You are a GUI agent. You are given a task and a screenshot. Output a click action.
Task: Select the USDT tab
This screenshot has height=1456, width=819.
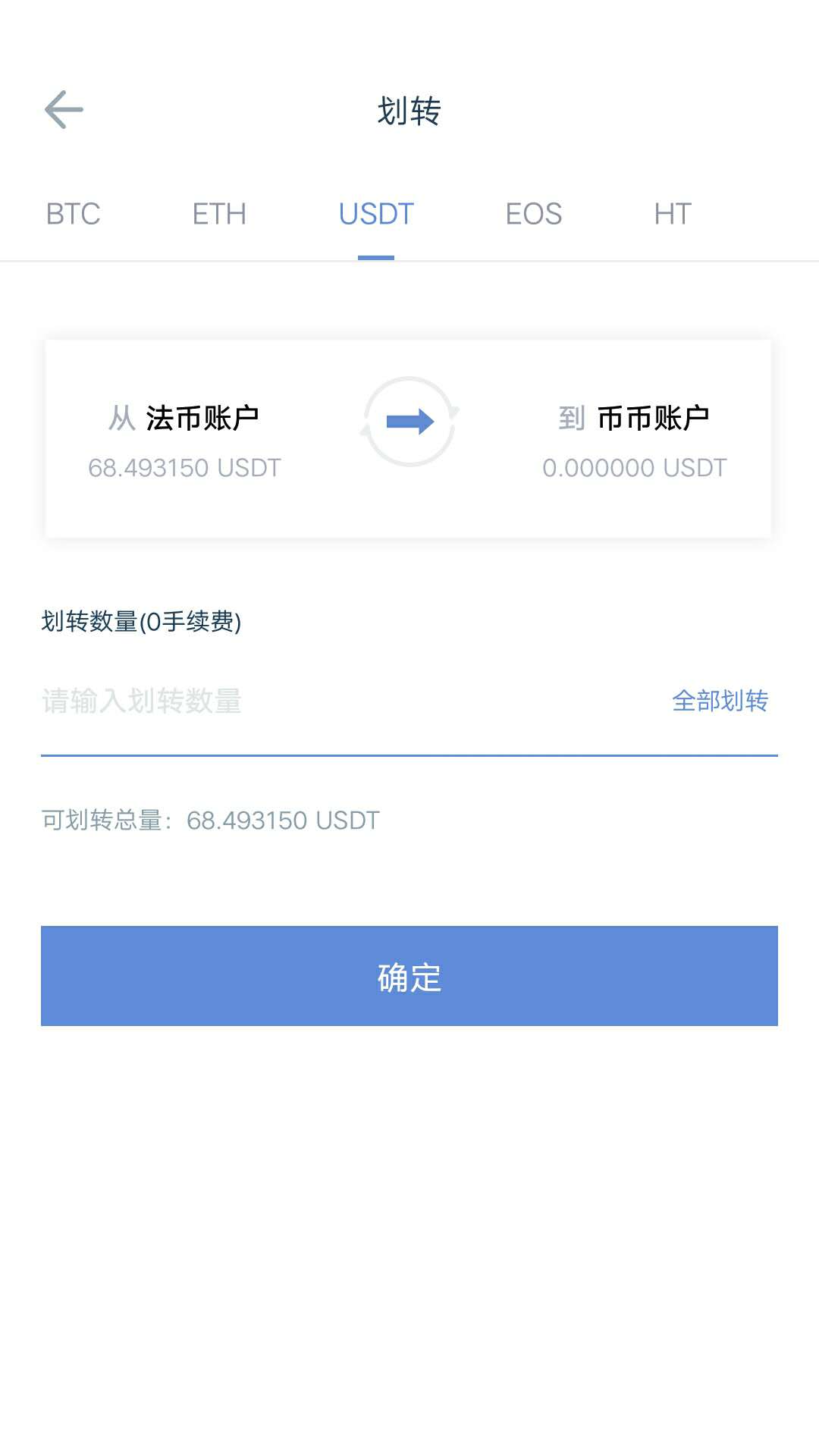coord(376,215)
